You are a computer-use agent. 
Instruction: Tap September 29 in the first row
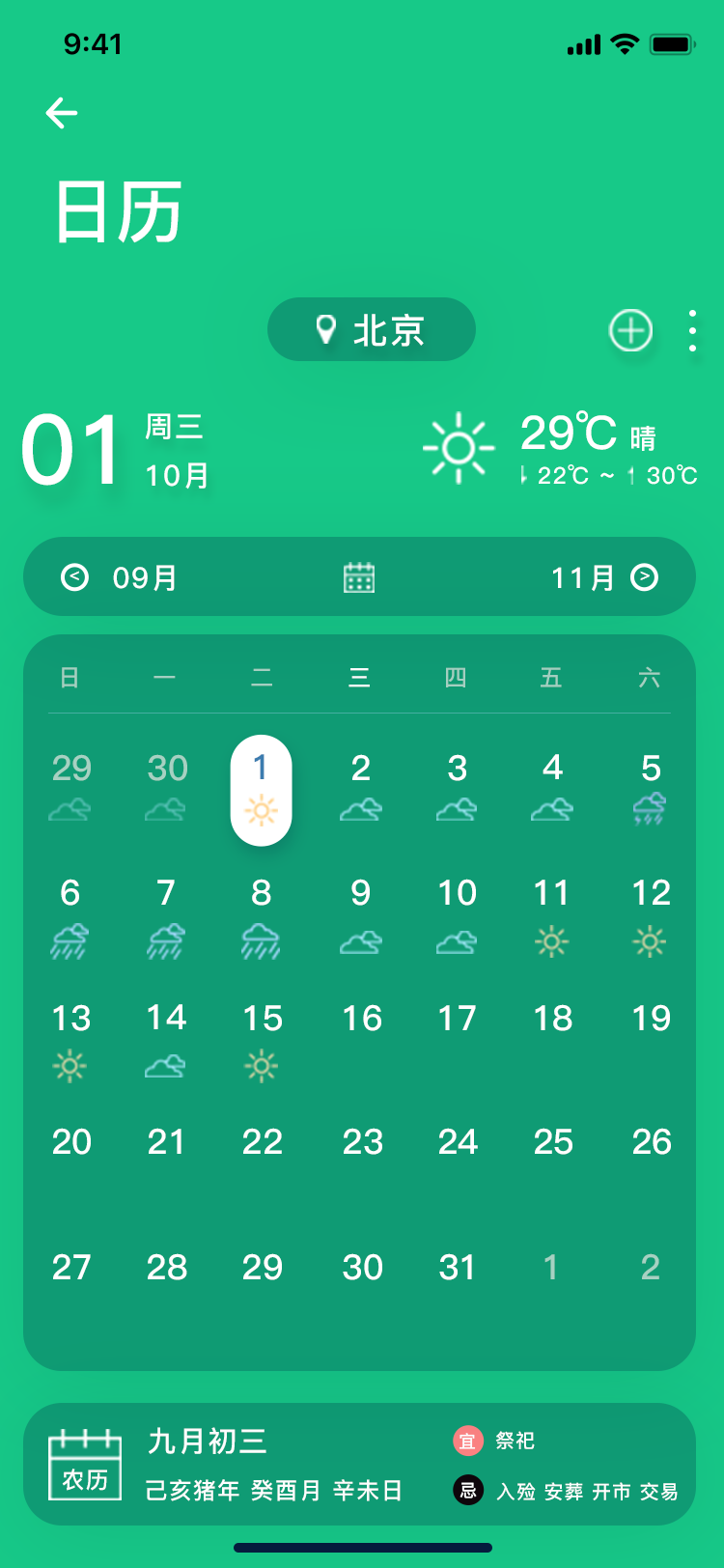tap(71, 788)
